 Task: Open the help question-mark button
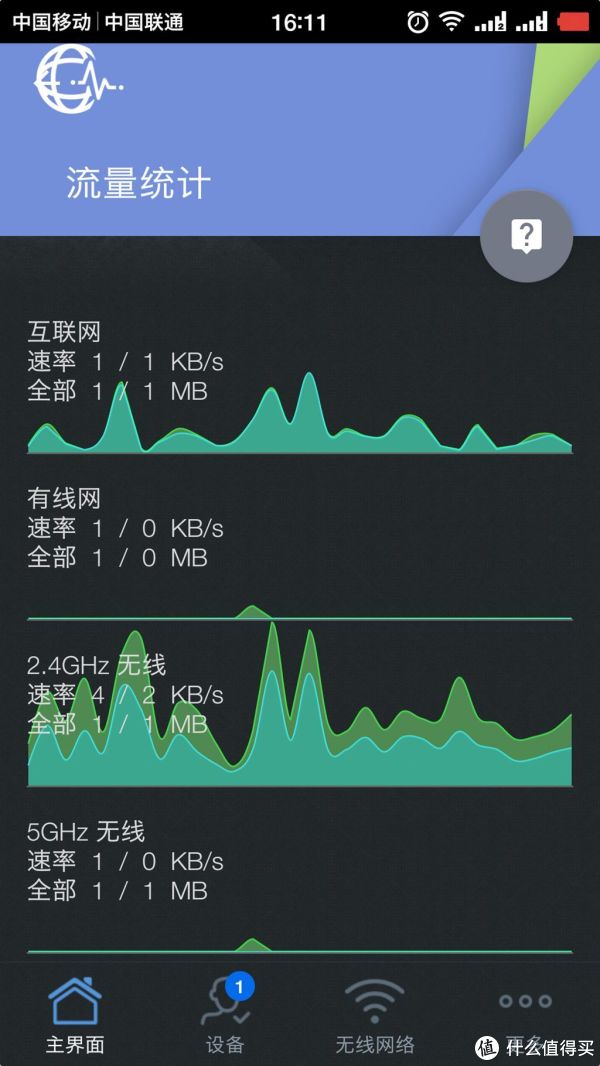pyautogui.click(x=526, y=237)
